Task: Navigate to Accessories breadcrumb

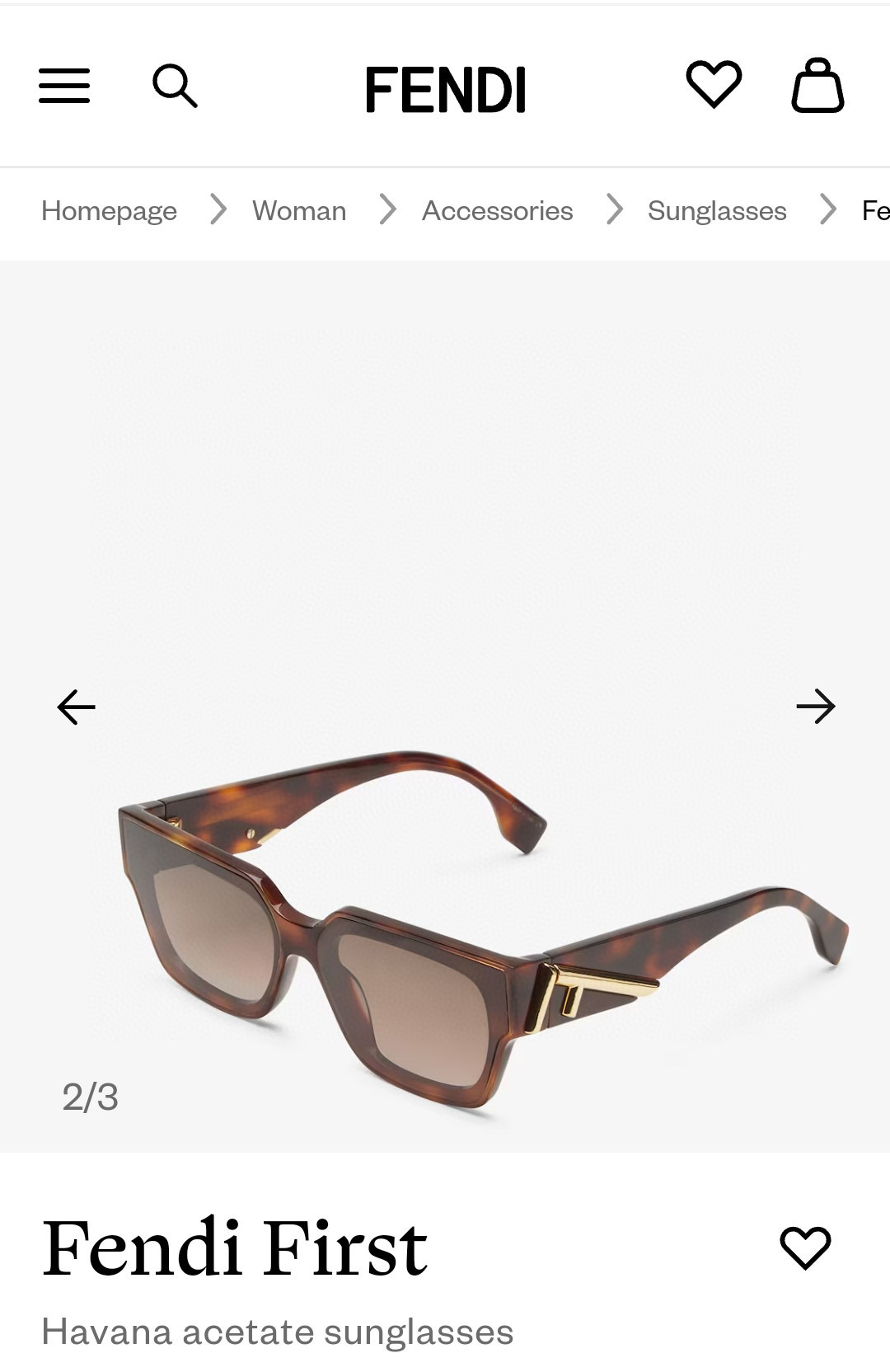Action: [x=497, y=211]
